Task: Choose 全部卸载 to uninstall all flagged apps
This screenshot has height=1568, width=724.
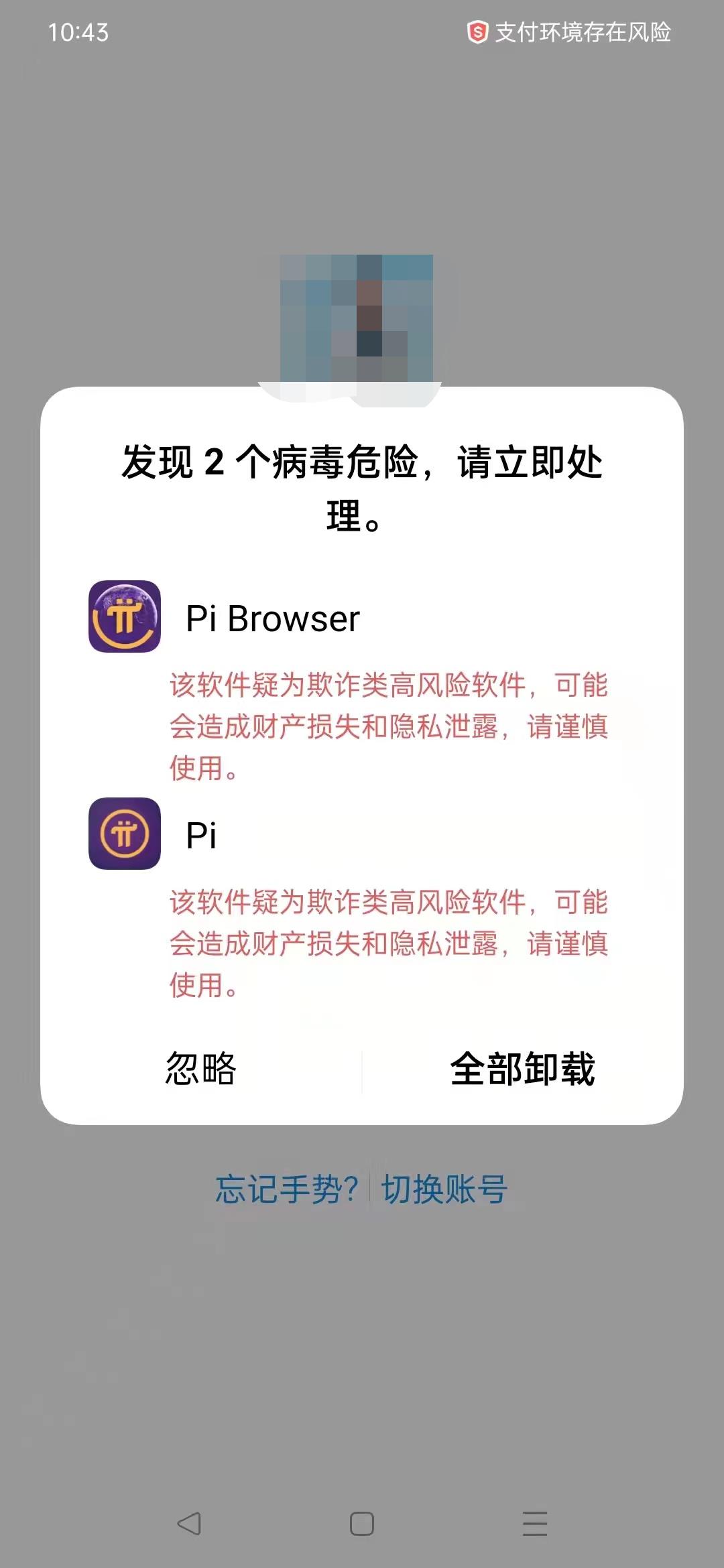Action: 523,1068
